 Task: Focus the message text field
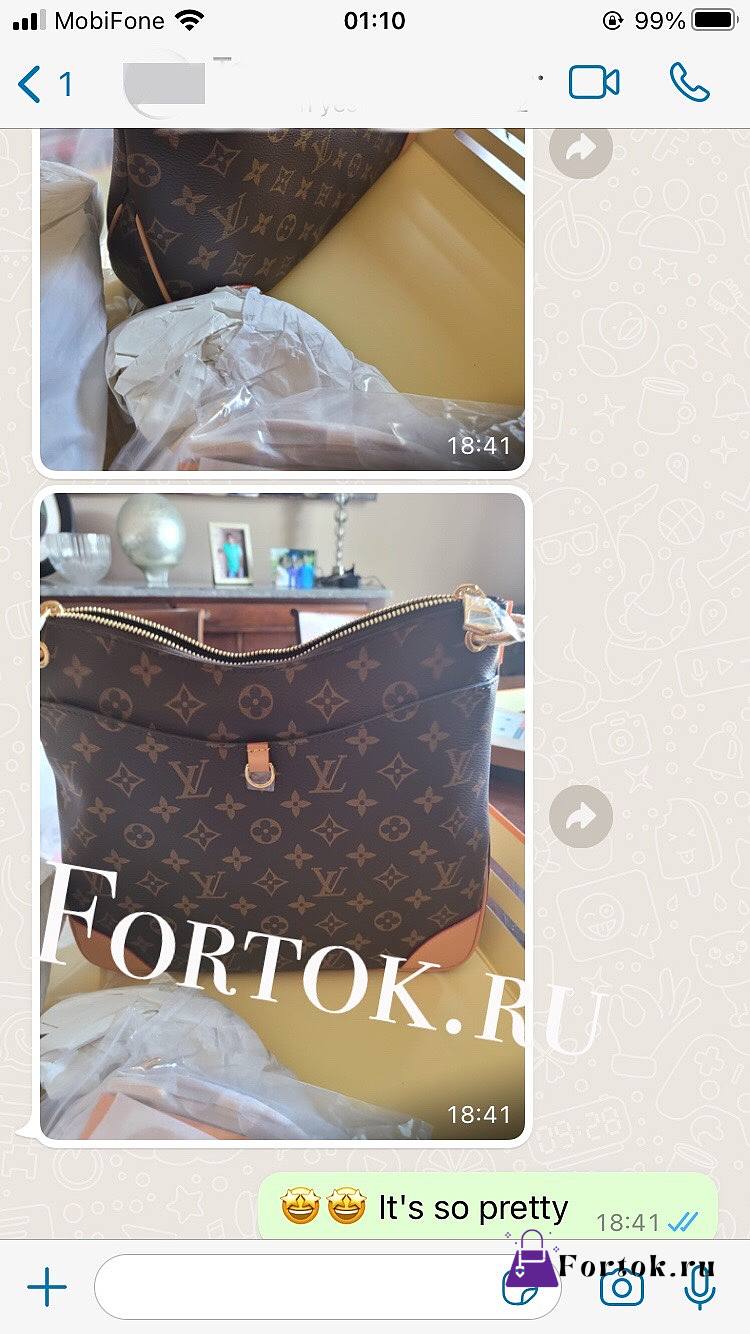pos(300,1287)
